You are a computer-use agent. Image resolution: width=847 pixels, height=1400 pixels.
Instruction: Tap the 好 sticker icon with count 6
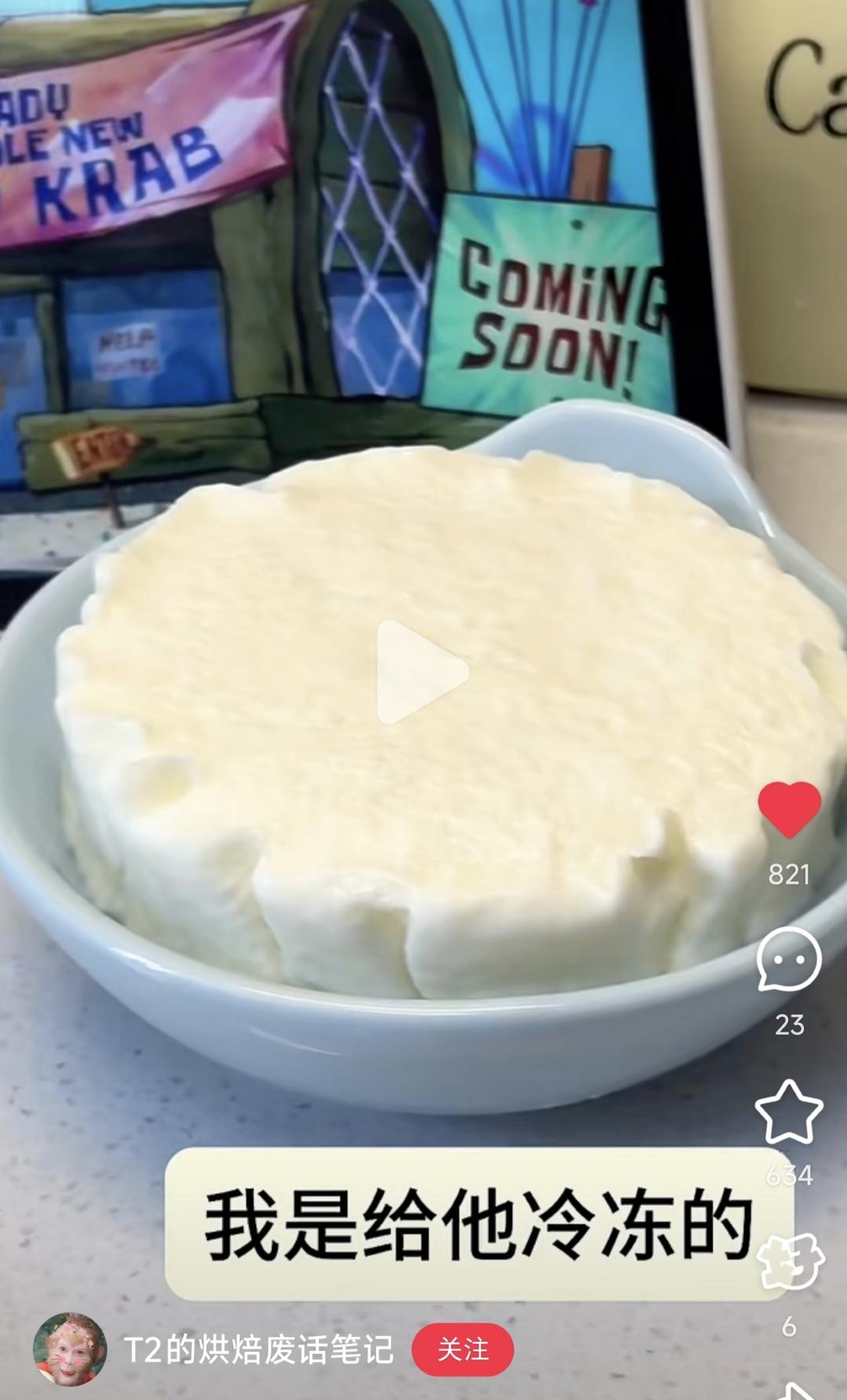791,1264
